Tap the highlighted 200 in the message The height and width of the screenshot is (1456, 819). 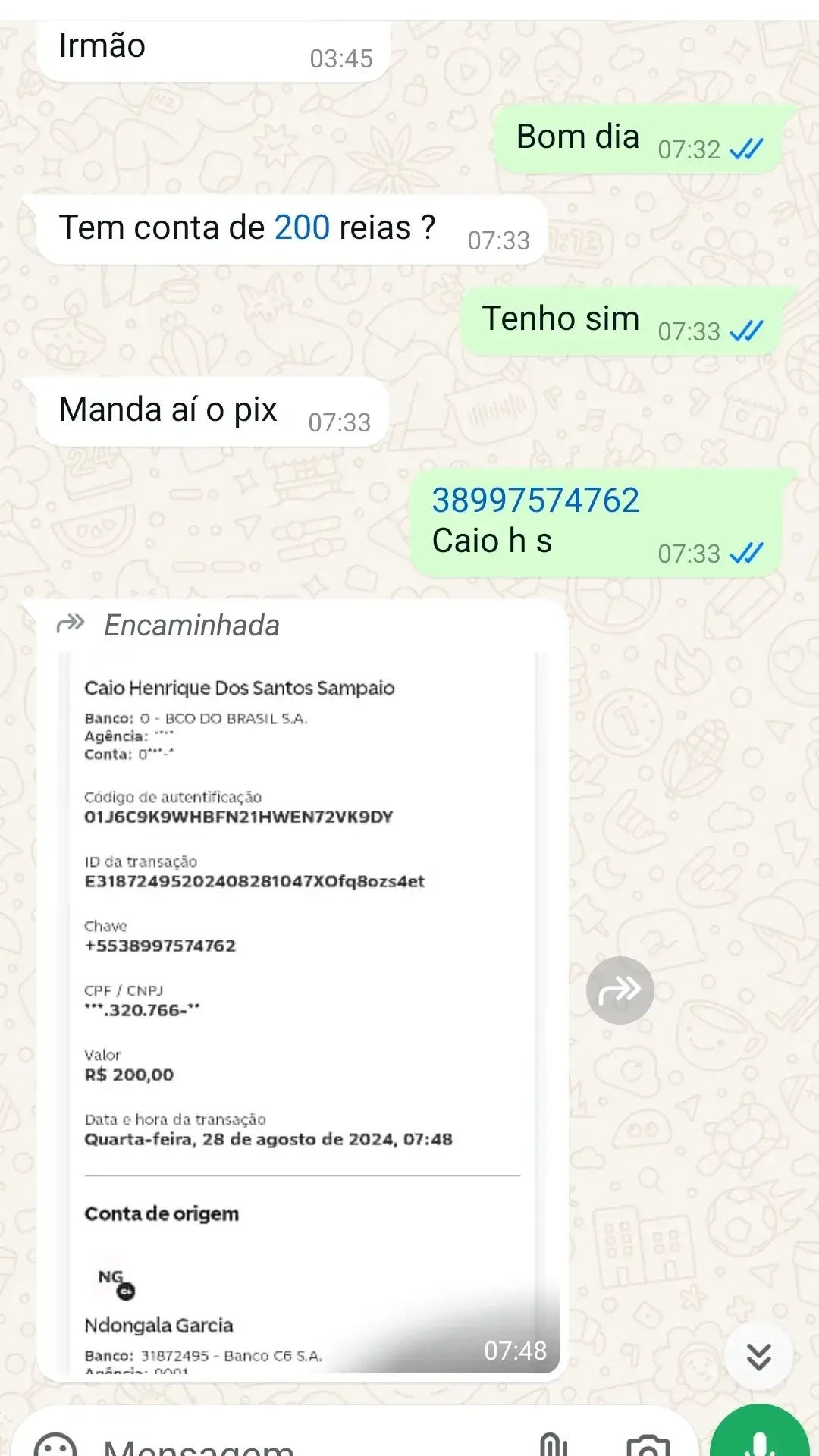coord(302,227)
